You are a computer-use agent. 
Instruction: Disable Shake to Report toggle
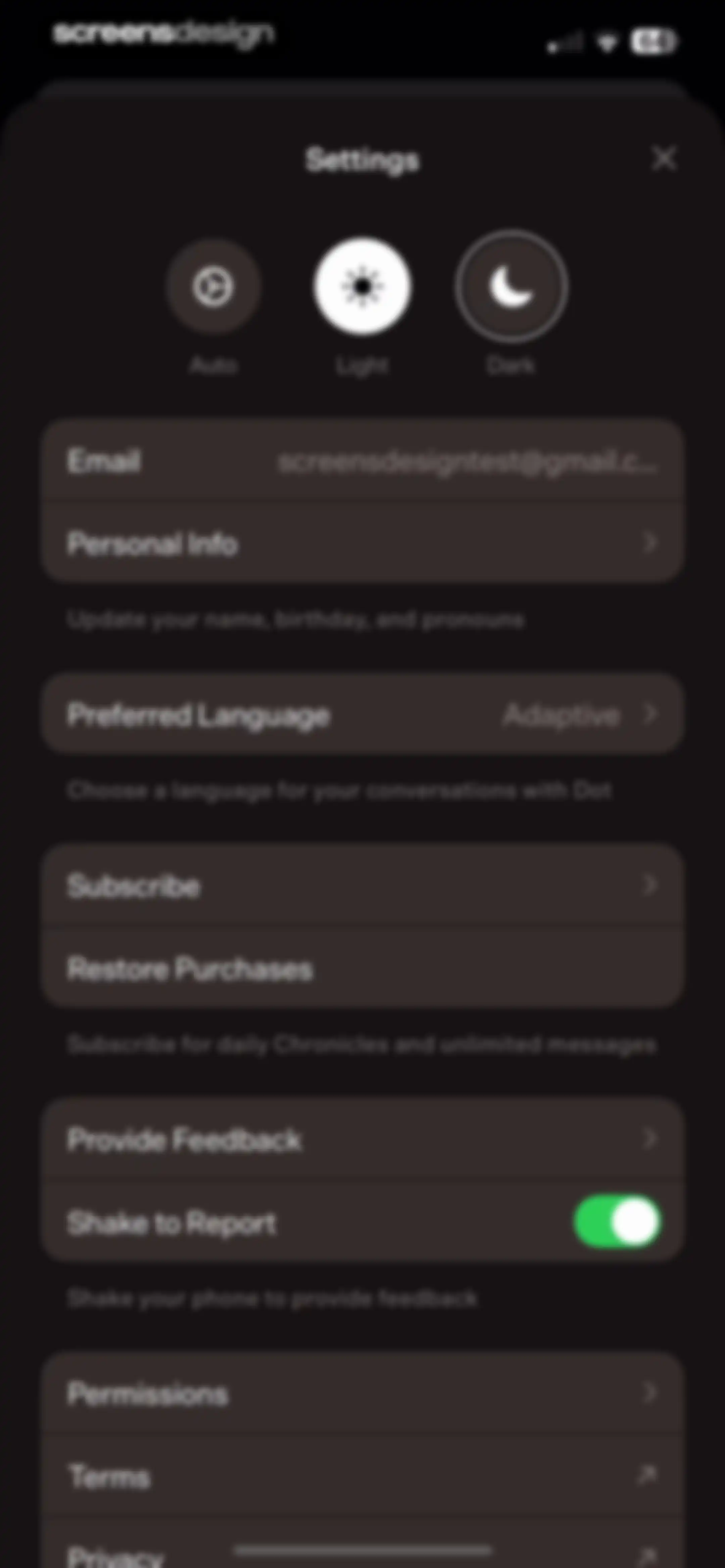[x=617, y=1221]
